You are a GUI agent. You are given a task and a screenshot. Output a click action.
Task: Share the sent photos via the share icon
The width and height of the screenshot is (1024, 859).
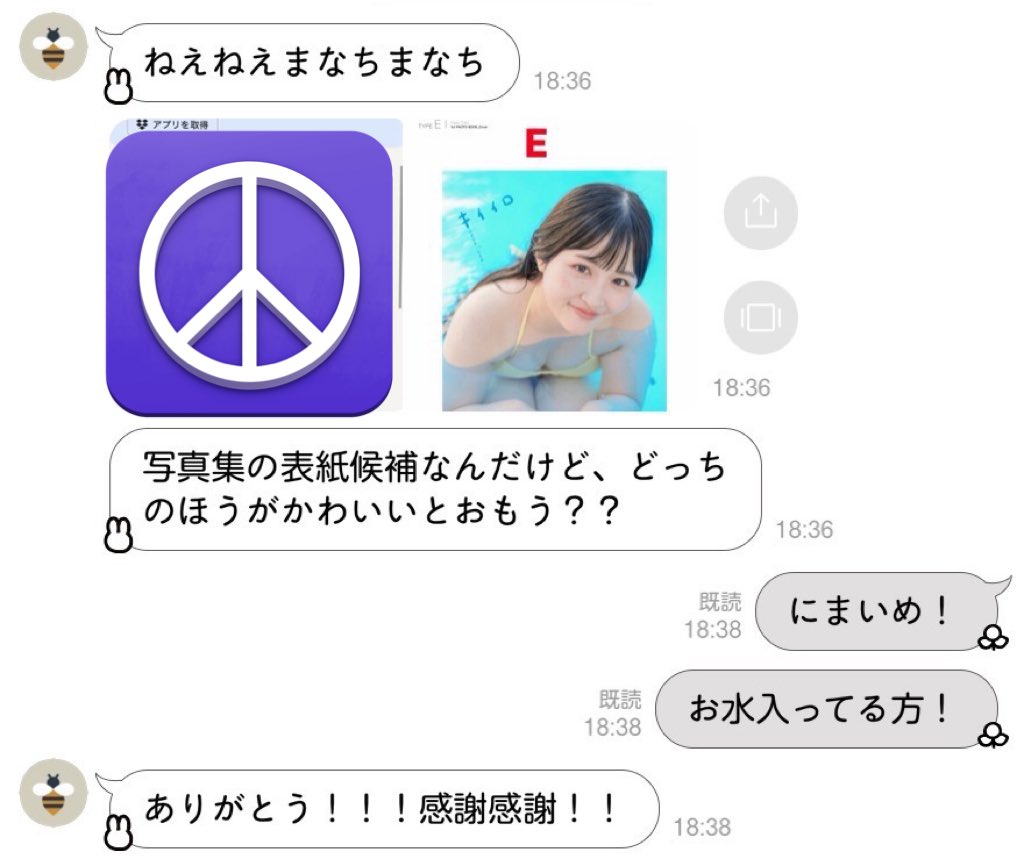point(760,212)
